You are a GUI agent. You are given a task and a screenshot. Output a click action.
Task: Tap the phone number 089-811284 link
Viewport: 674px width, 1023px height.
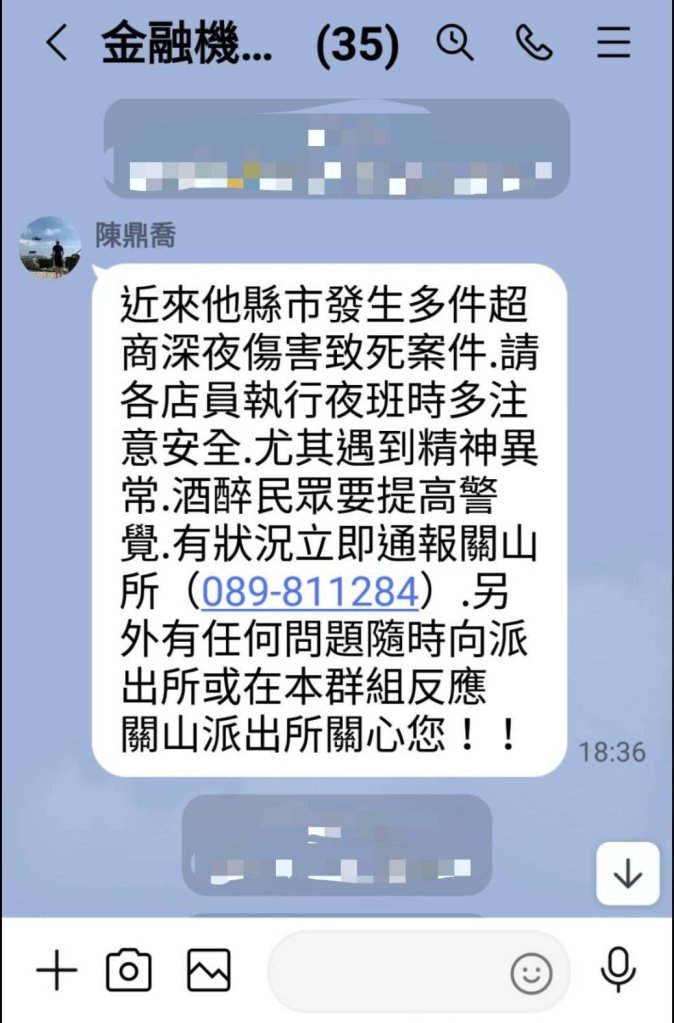pyautogui.click(x=309, y=593)
